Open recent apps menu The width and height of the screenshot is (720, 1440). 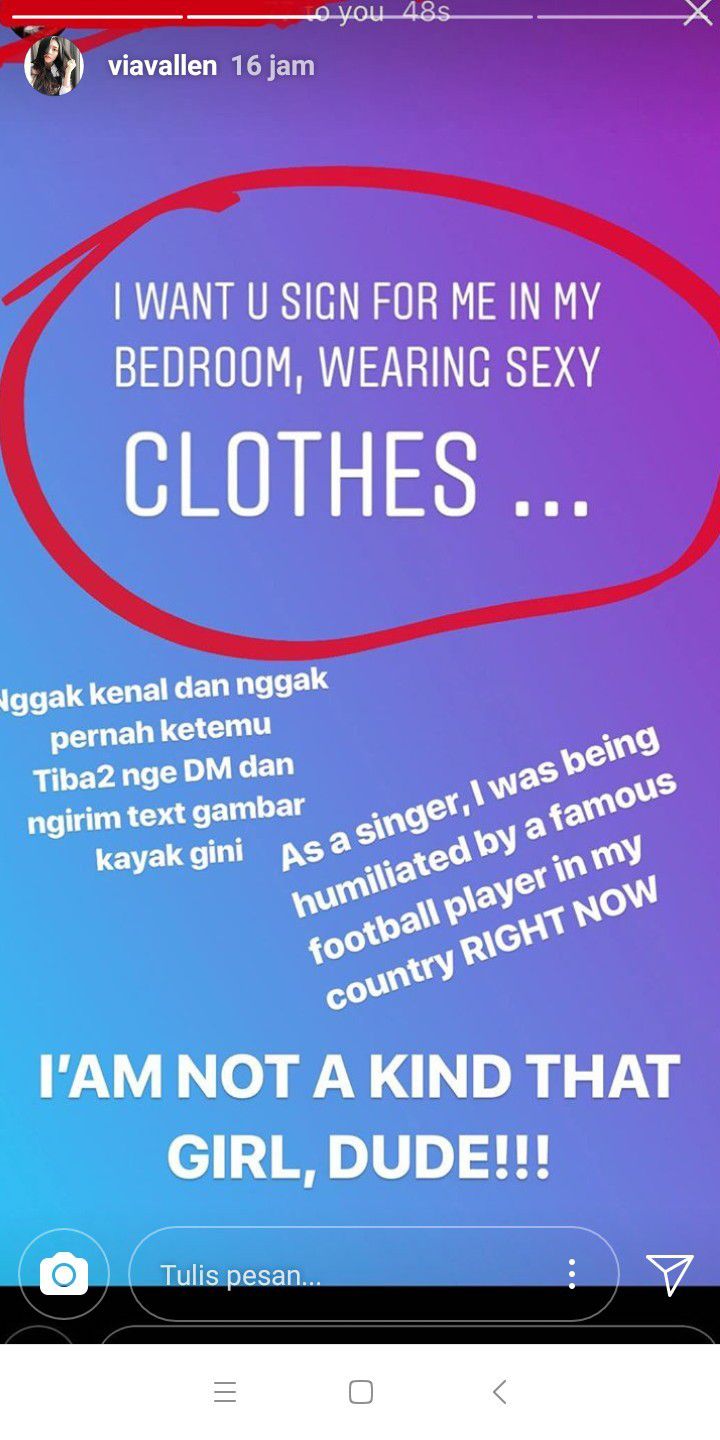click(225, 1391)
